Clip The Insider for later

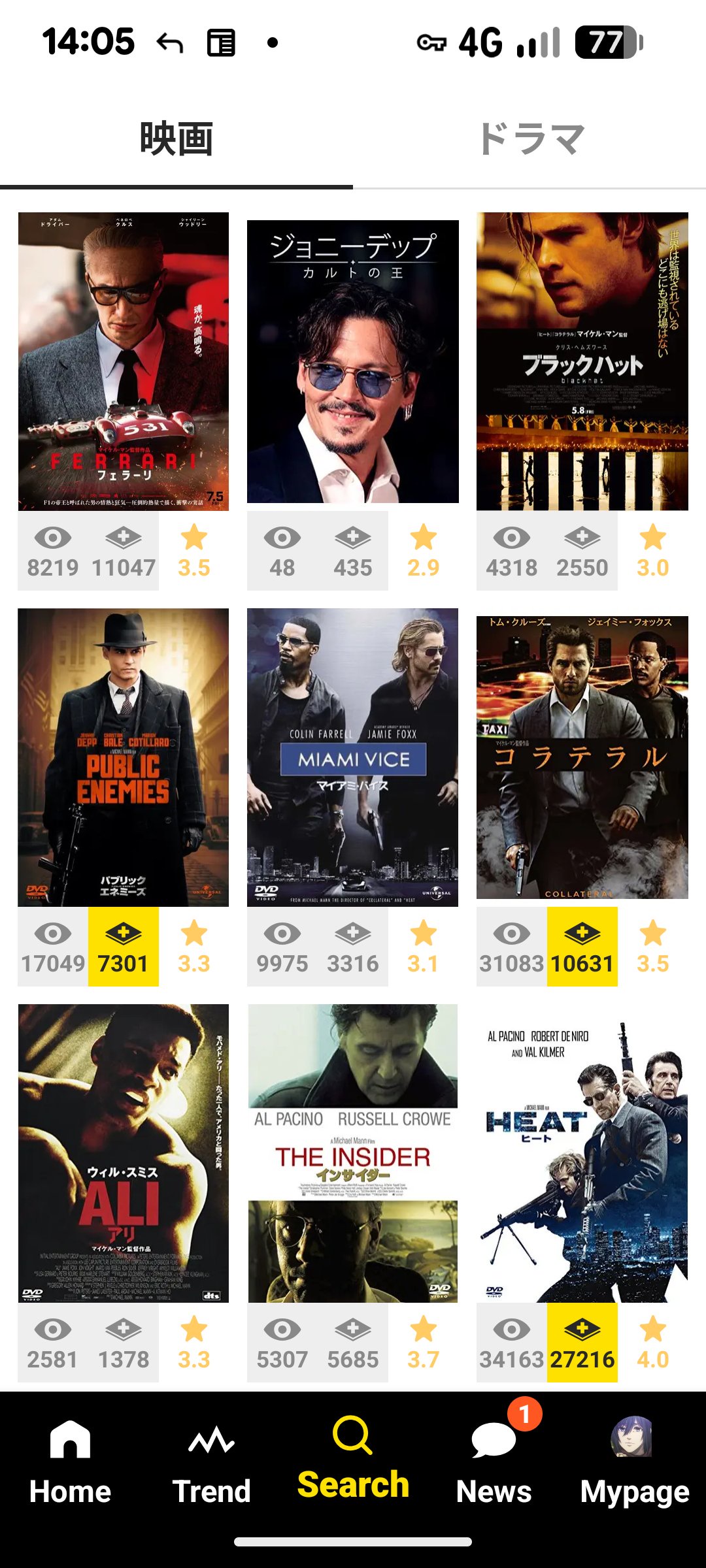[x=353, y=1342]
